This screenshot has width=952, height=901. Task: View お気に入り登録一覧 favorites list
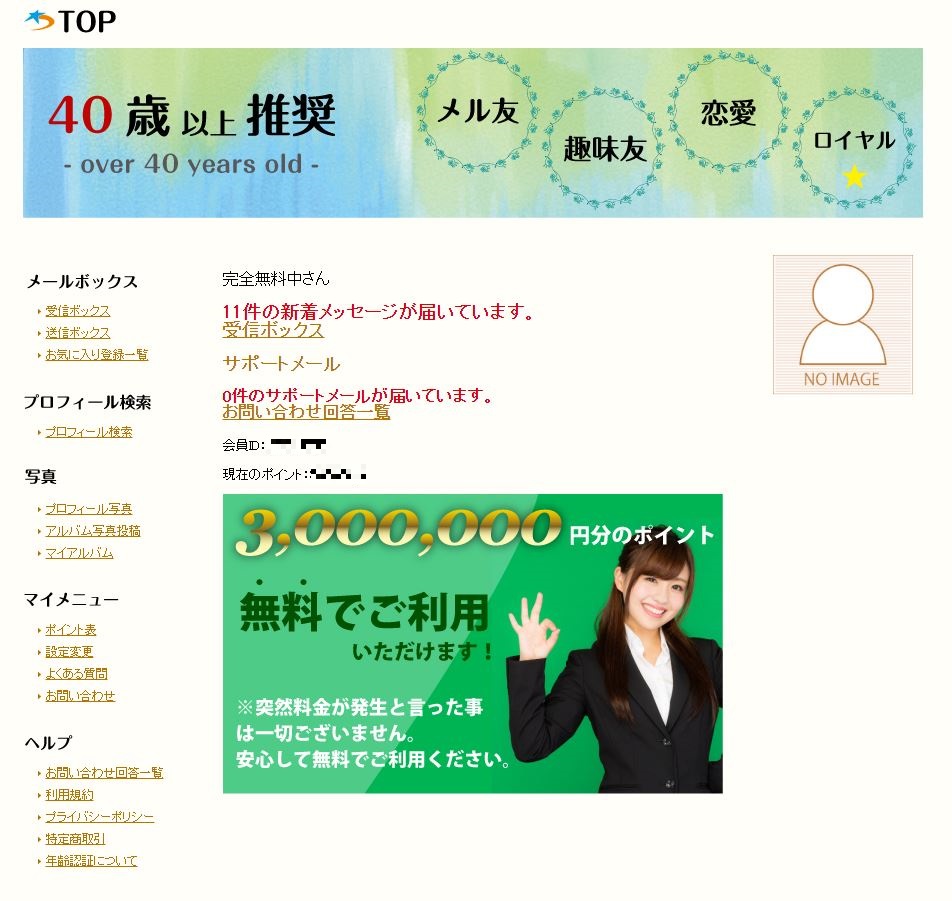click(x=96, y=355)
